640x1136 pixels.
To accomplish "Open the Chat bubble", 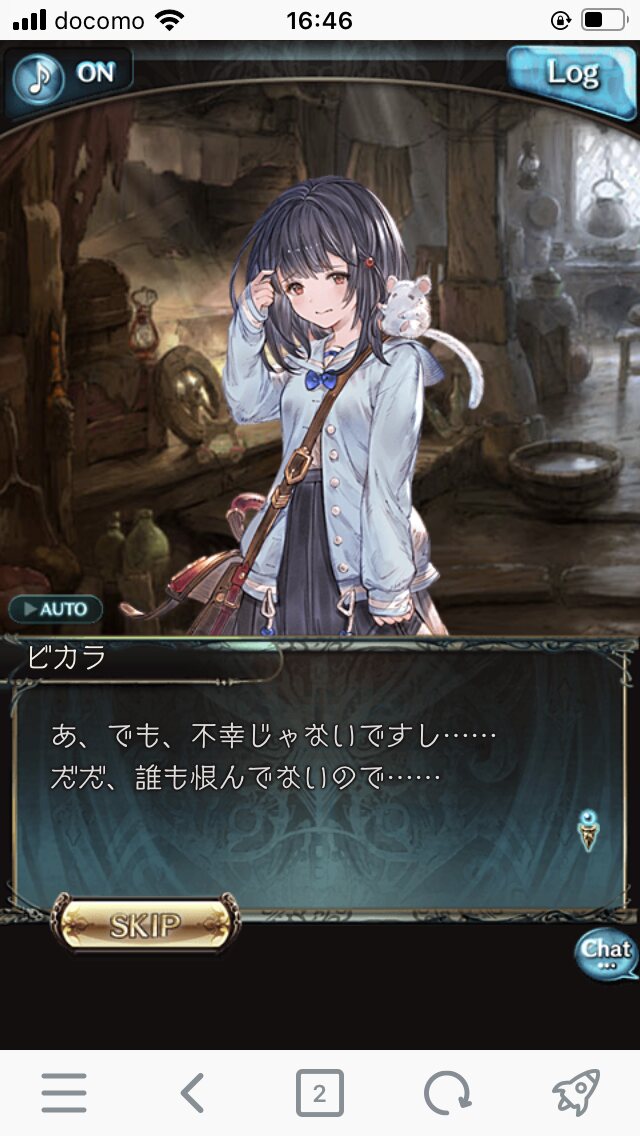I will tap(606, 952).
